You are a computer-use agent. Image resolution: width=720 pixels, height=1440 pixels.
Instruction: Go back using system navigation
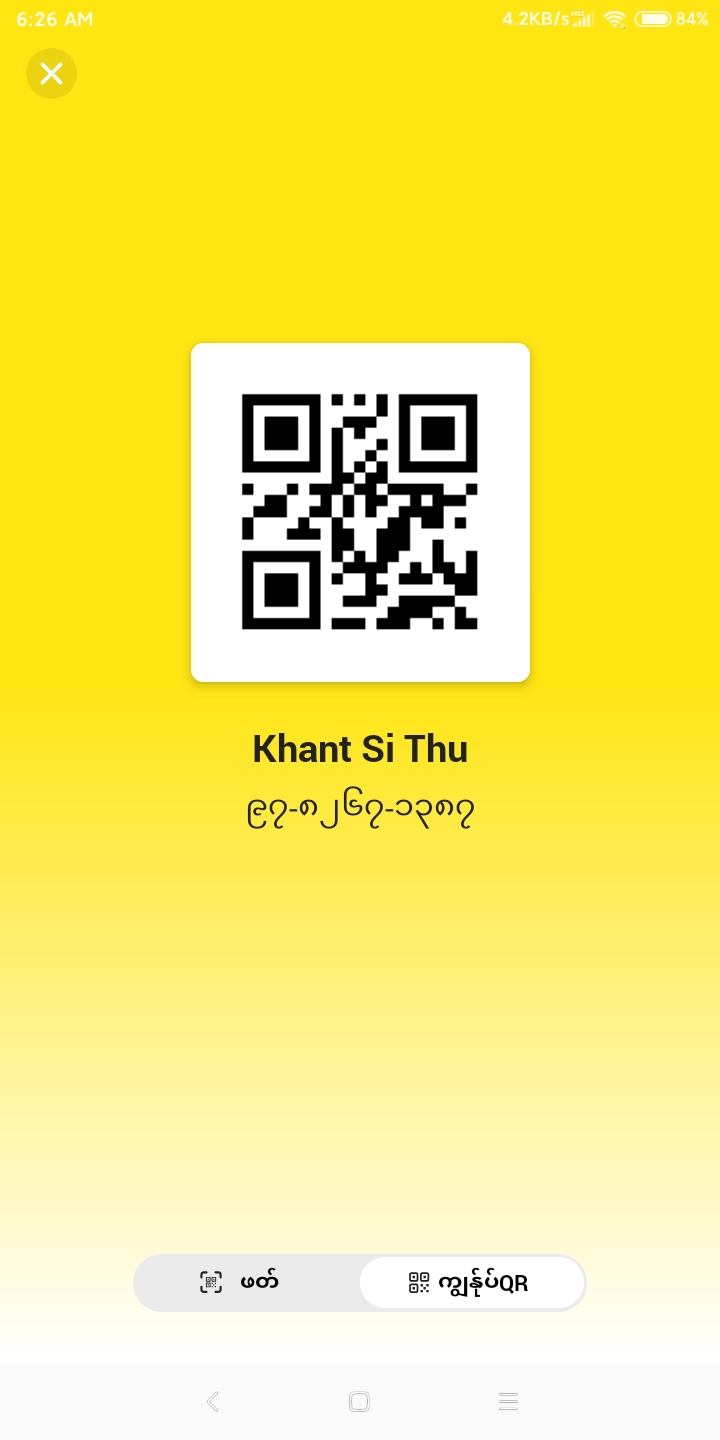click(x=212, y=1402)
